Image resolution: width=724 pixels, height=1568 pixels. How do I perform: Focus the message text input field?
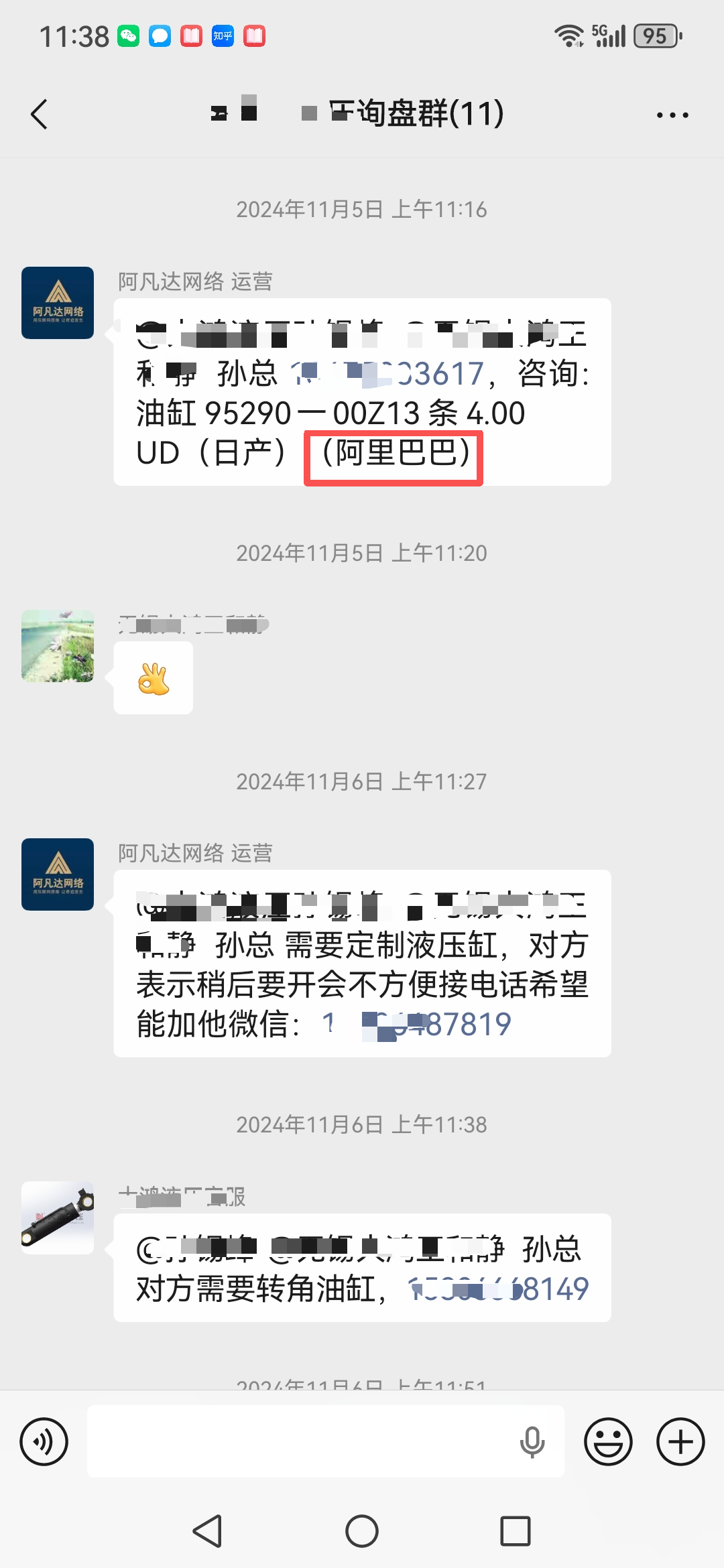302,1441
